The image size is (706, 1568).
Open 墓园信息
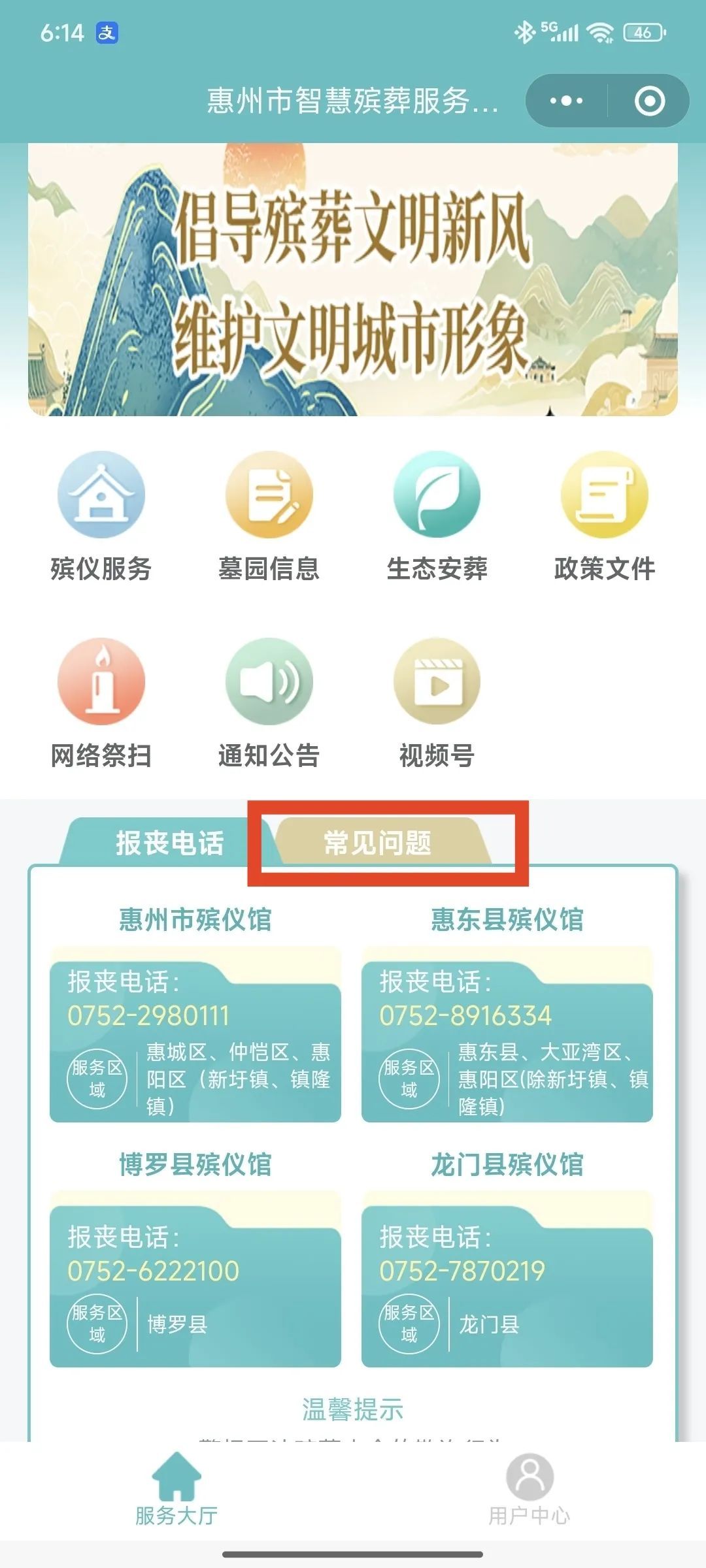[x=269, y=516]
